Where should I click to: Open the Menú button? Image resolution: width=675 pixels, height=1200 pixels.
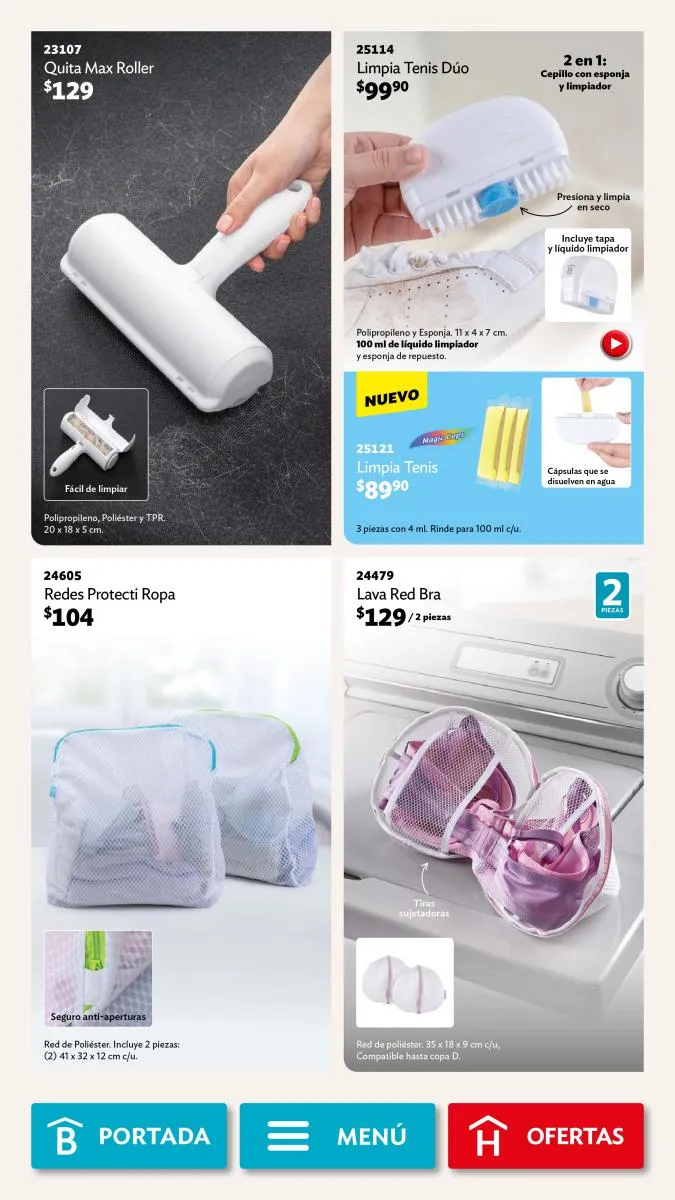(337, 1136)
